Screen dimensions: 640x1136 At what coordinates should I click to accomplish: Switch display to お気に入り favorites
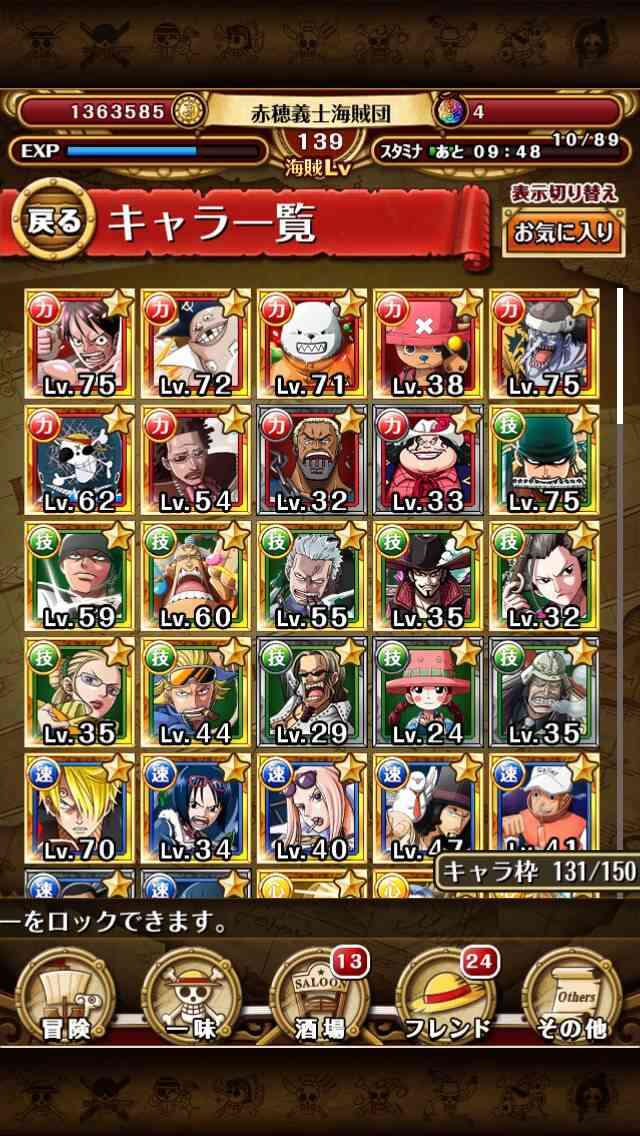click(564, 233)
